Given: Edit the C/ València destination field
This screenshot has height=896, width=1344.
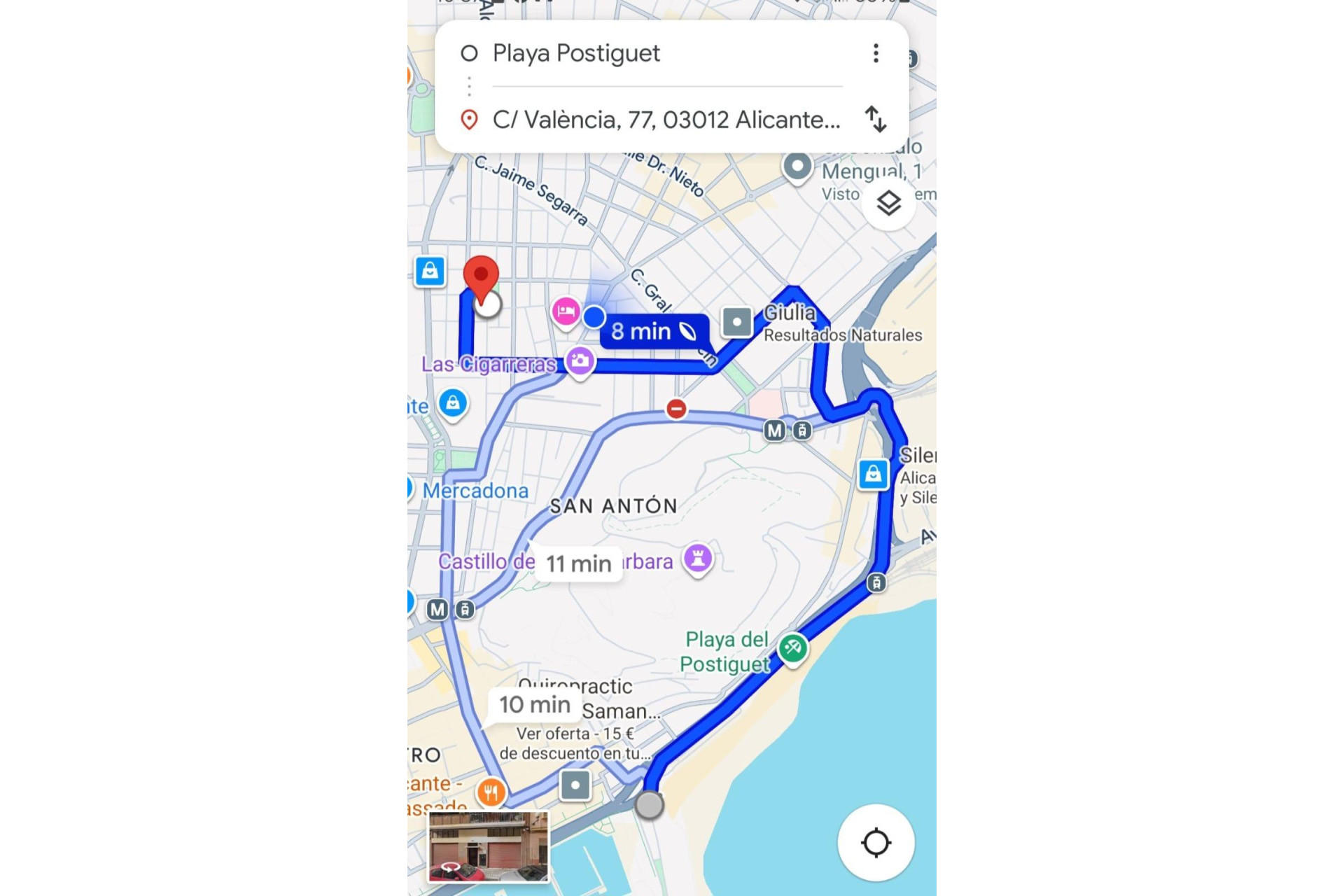Looking at the screenshot, I should pos(666,120).
